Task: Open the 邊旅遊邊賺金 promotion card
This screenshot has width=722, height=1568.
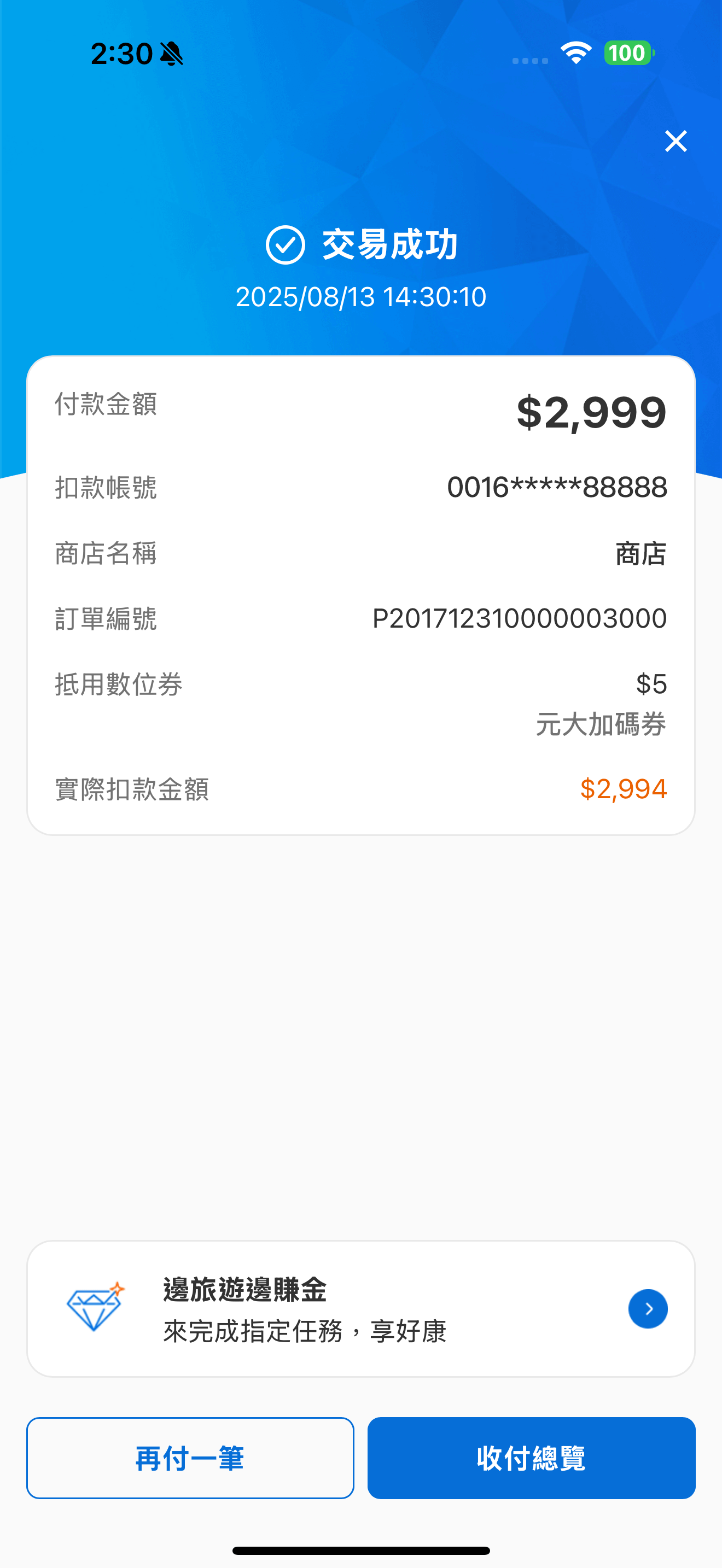Action: (x=360, y=1309)
